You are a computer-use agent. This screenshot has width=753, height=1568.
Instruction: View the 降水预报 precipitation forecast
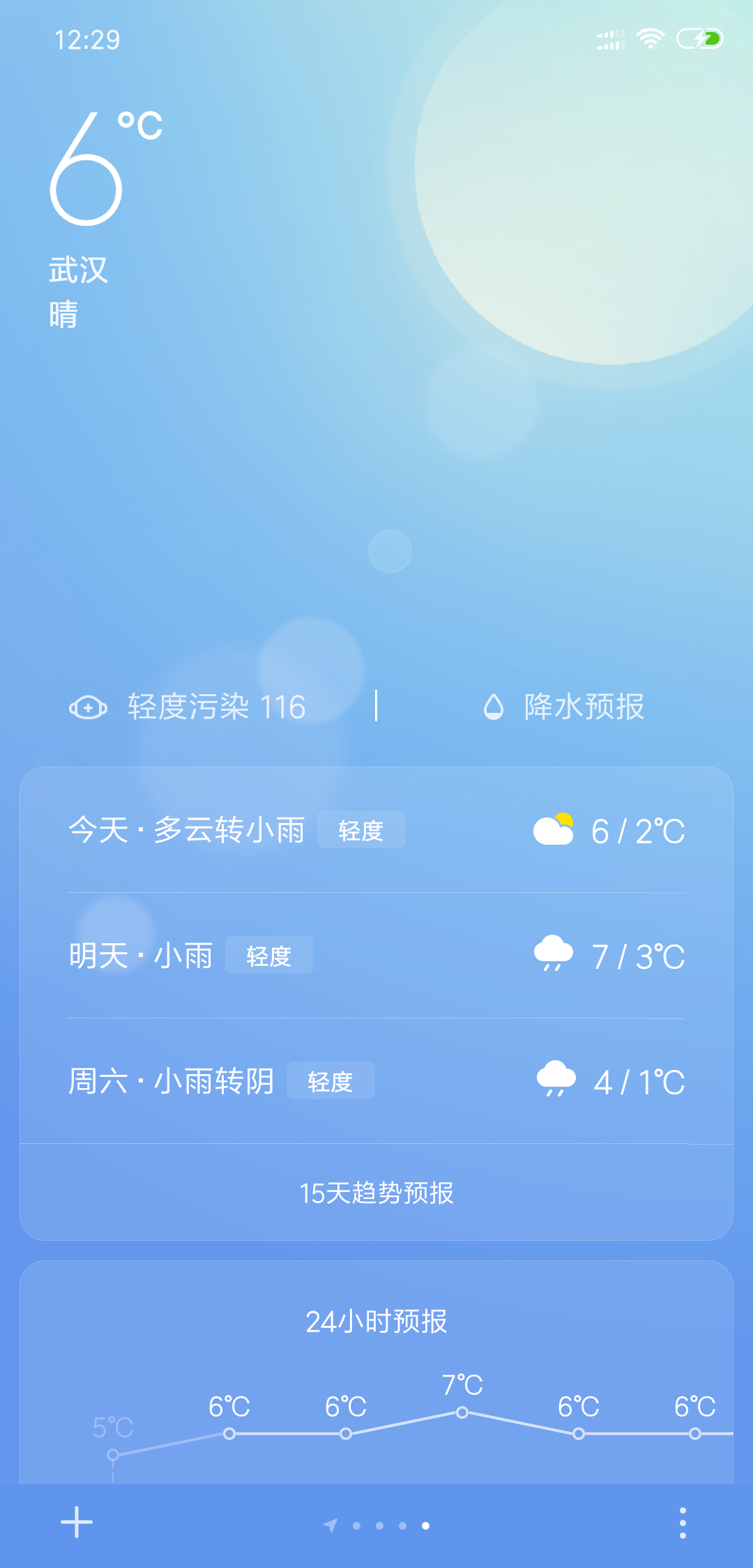(563, 707)
